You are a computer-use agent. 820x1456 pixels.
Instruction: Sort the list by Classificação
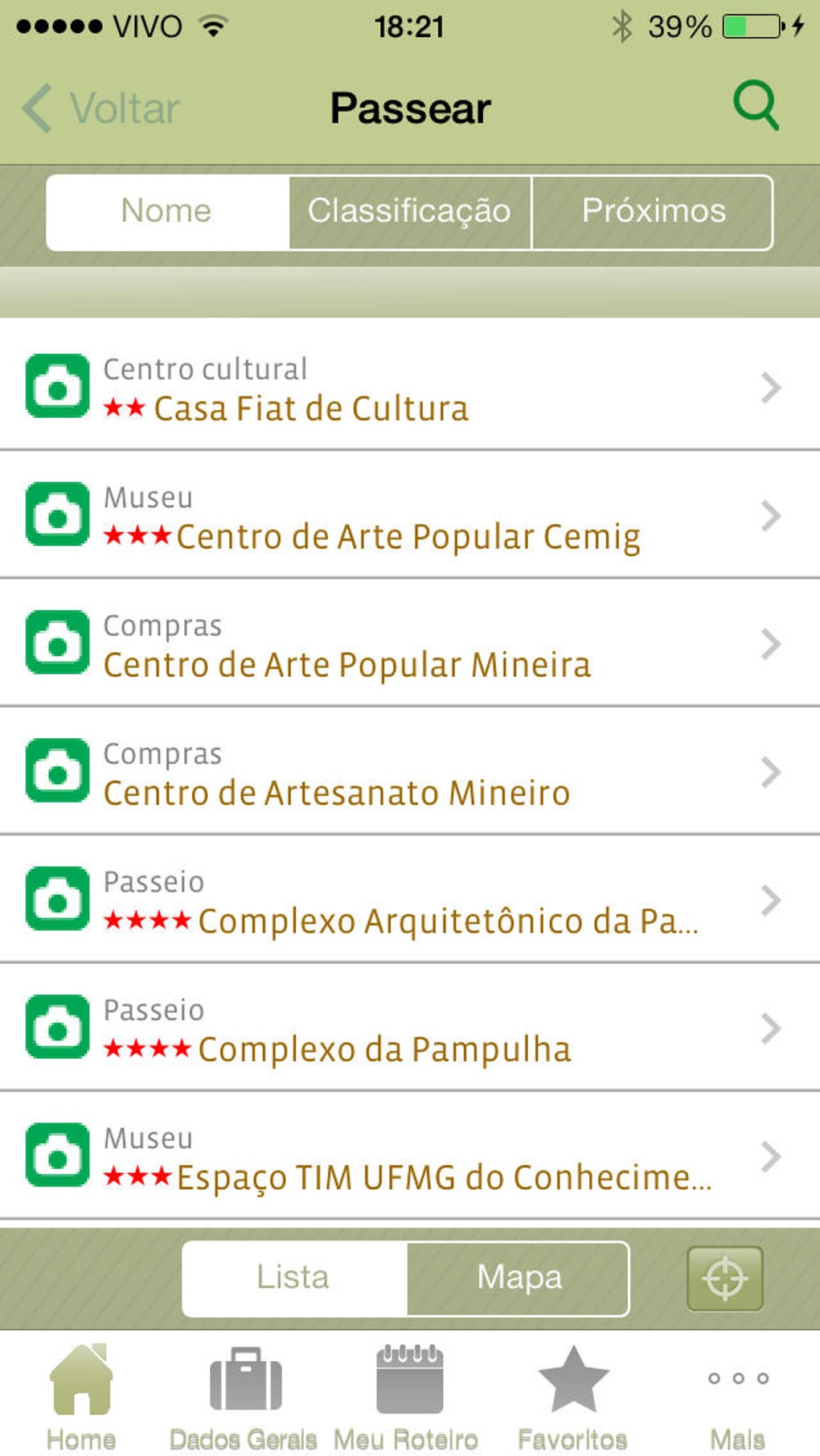click(409, 212)
